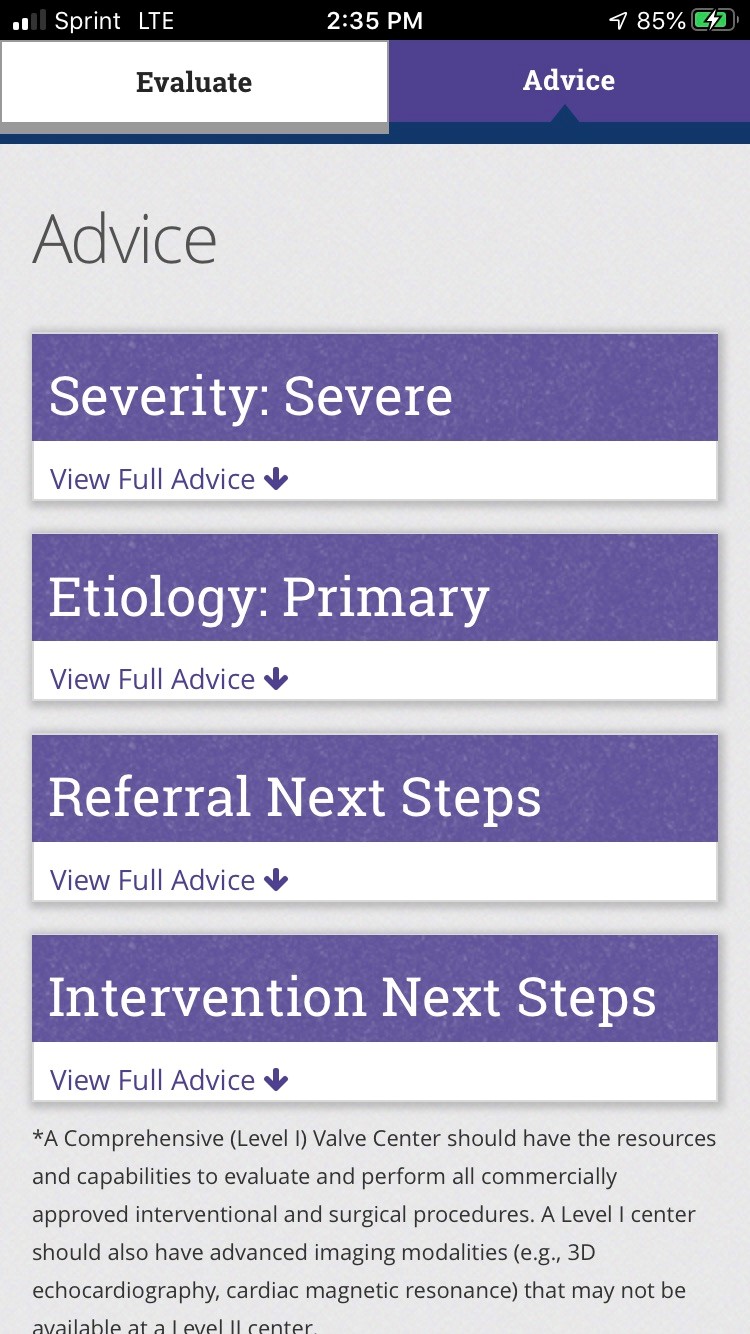
Task: Switch to the Evaluate tab
Action: click(x=194, y=82)
